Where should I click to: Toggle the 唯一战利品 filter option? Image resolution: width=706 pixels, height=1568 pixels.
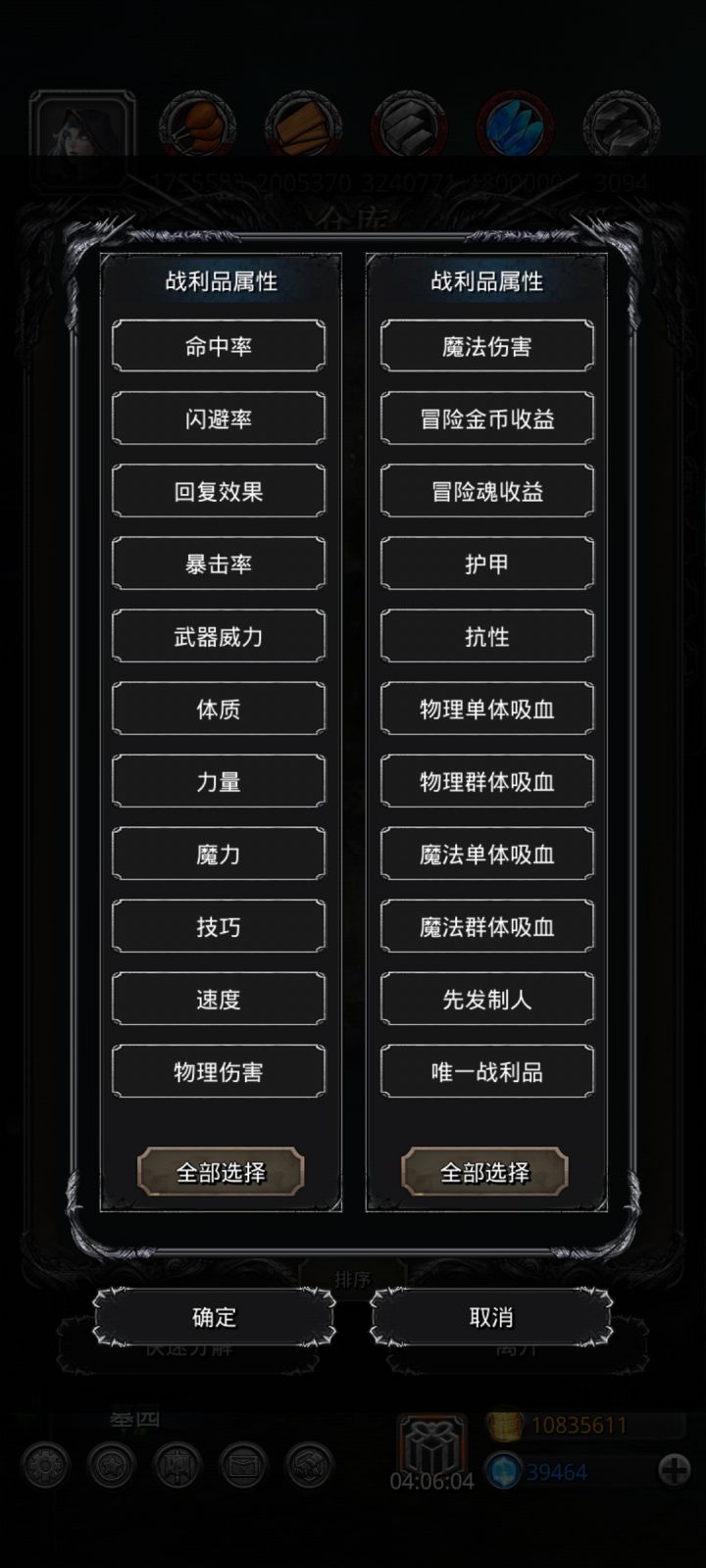[486, 1070]
